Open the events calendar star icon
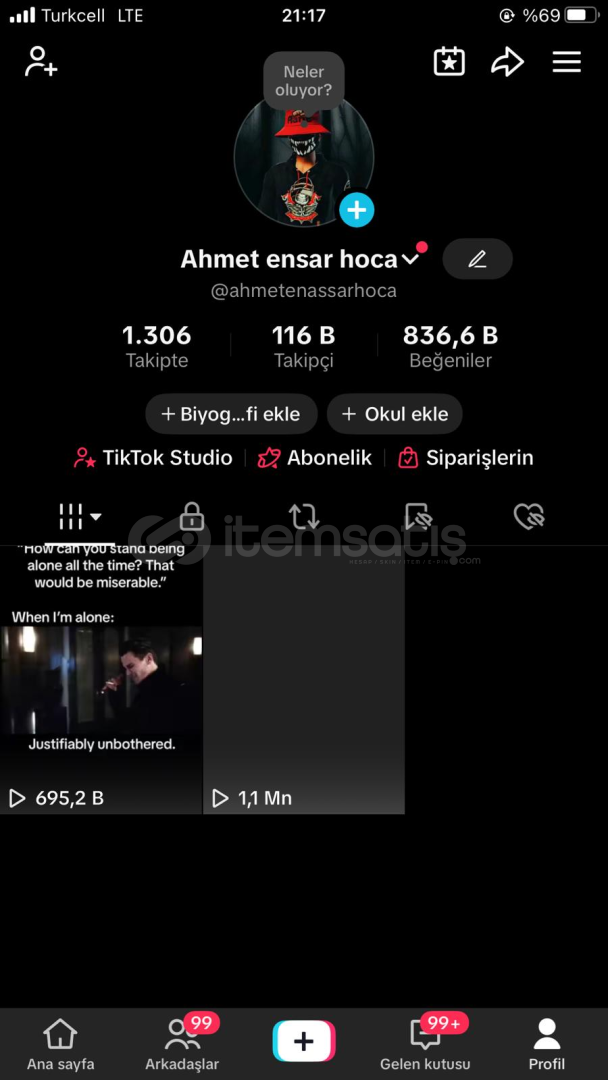 [449, 62]
